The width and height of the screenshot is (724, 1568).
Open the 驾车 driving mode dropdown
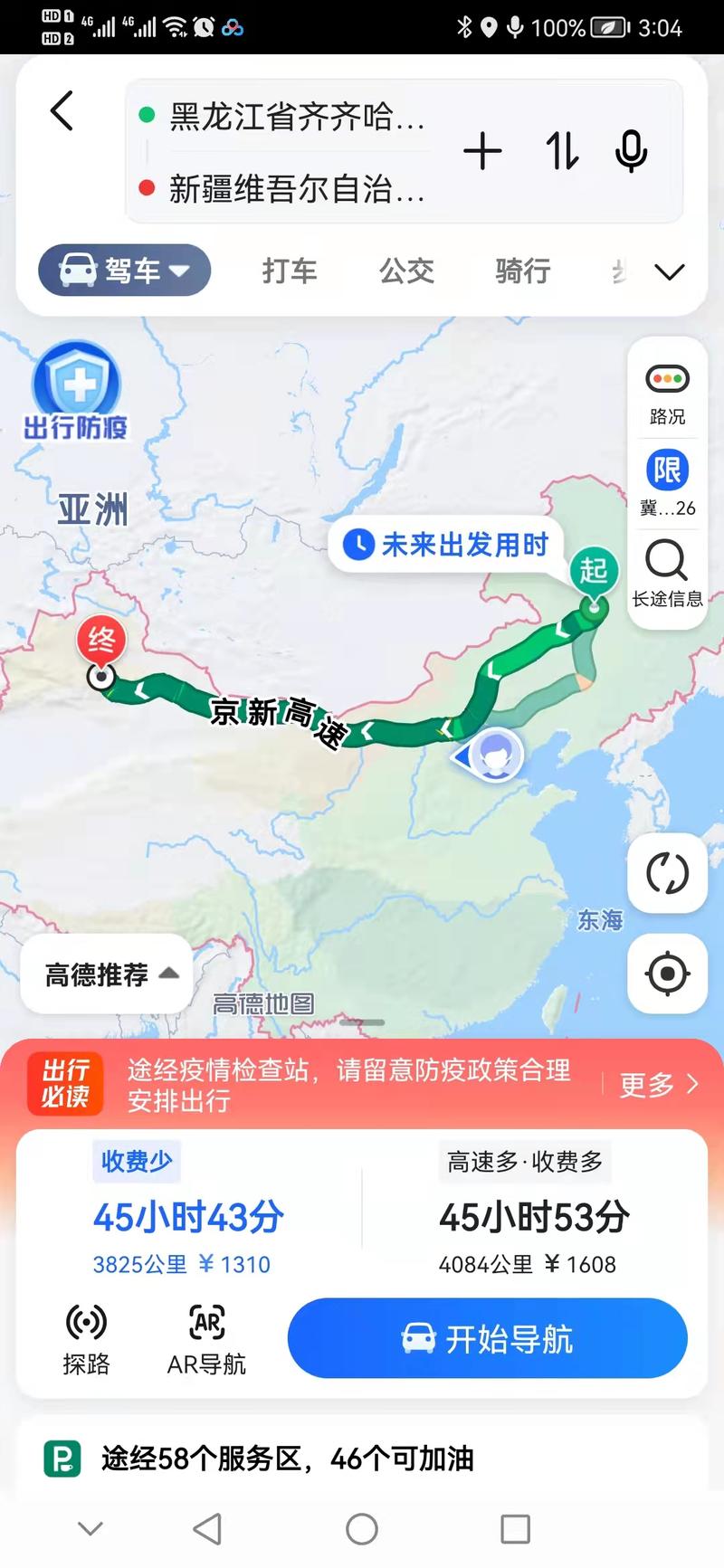click(x=124, y=271)
